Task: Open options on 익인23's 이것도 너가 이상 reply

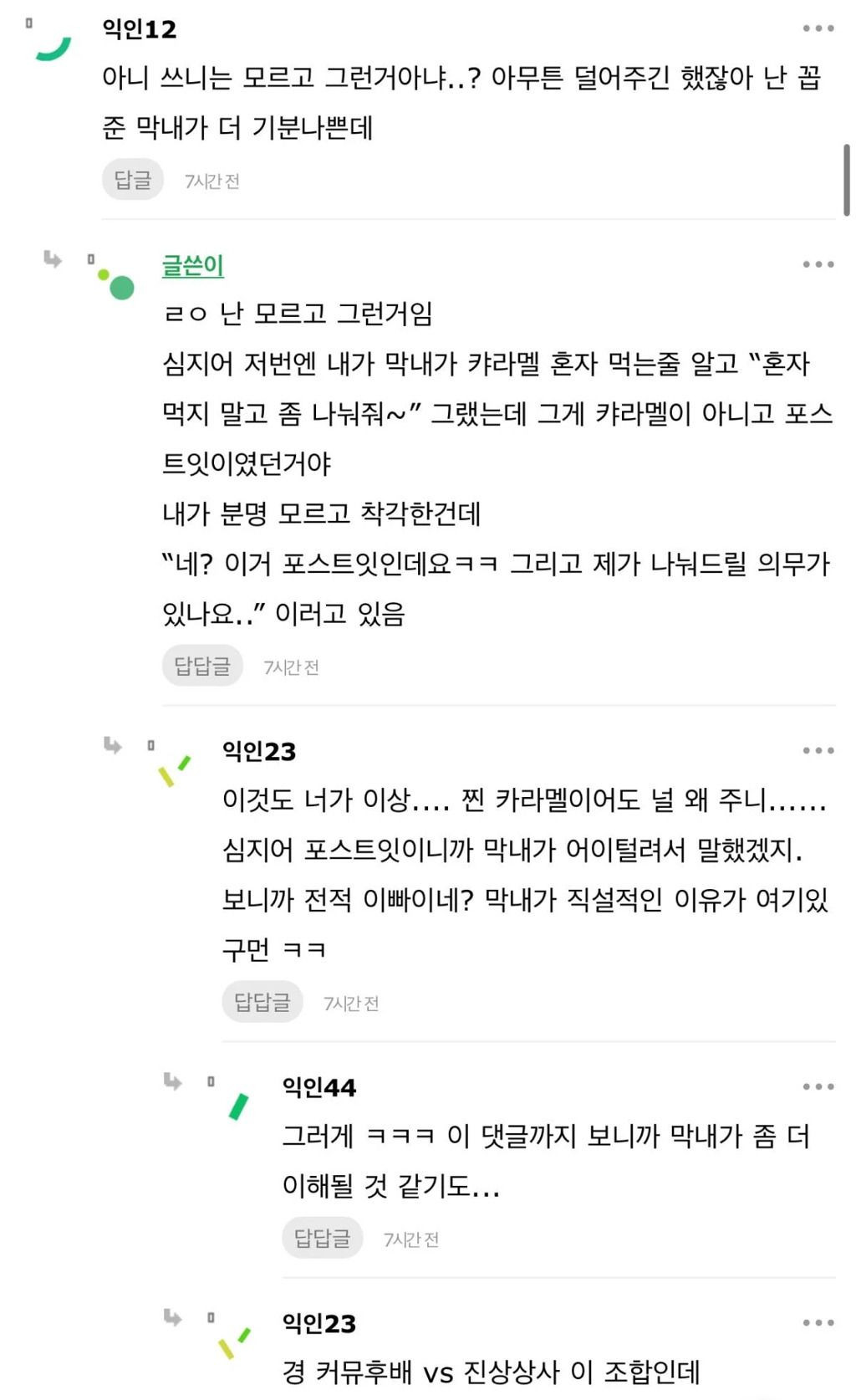Action: click(x=818, y=751)
